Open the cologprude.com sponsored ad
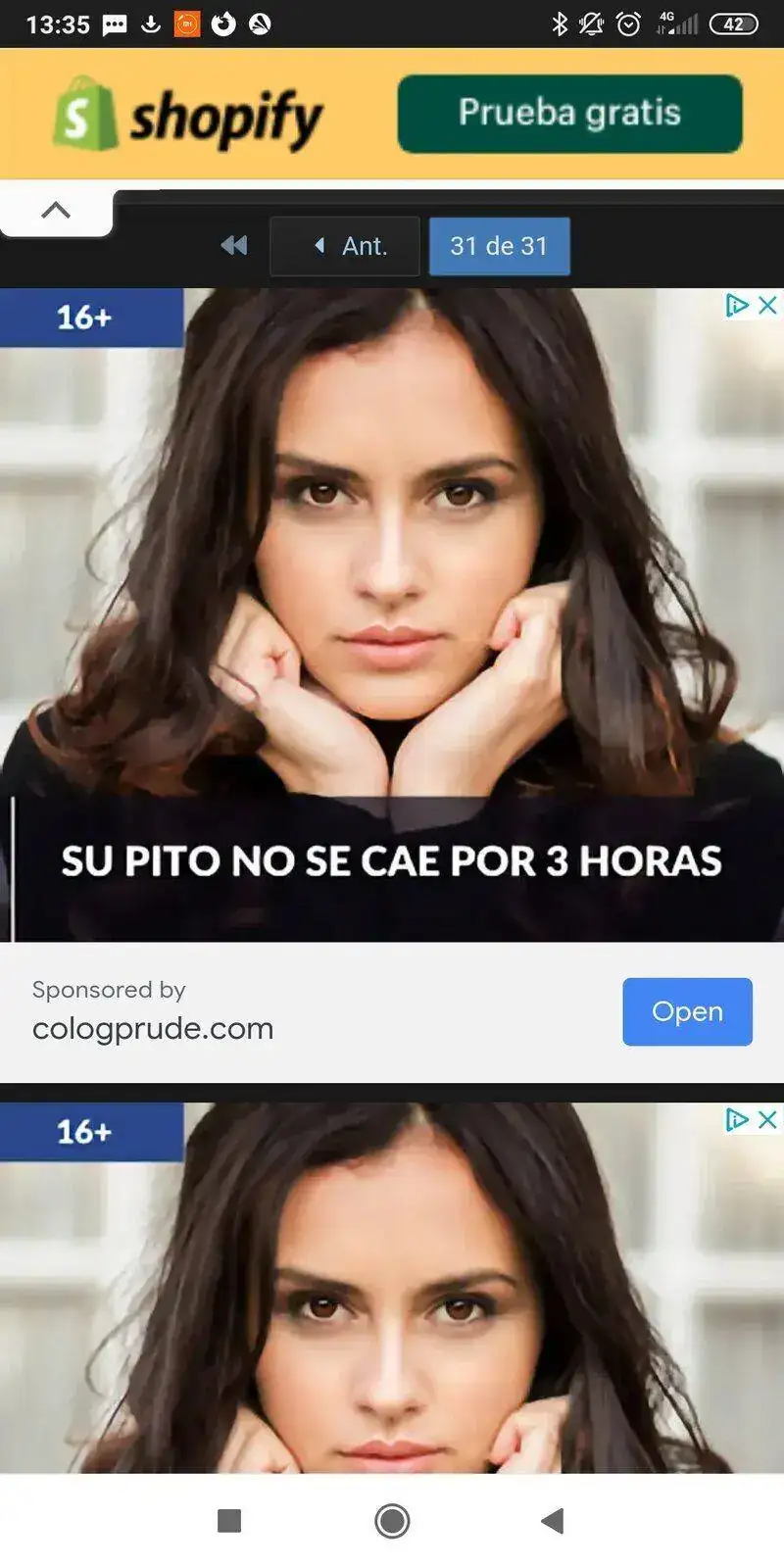The width and height of the screenshot is (784, 1568). tap(687, 1011)
